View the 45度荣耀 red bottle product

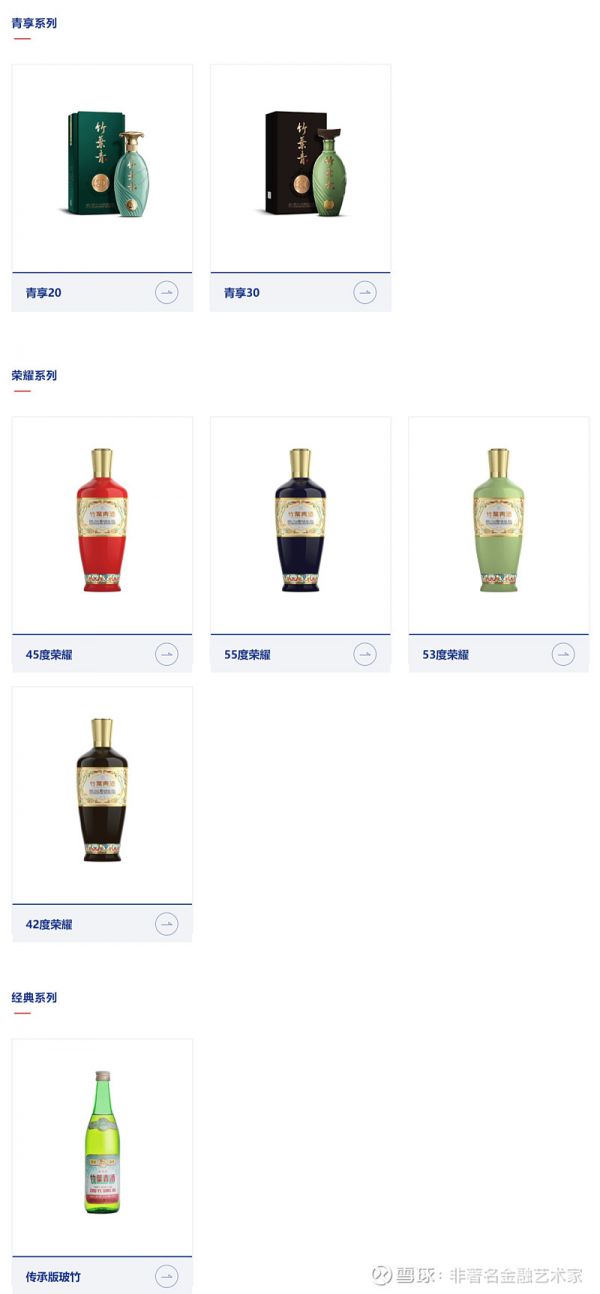[102, 544]
